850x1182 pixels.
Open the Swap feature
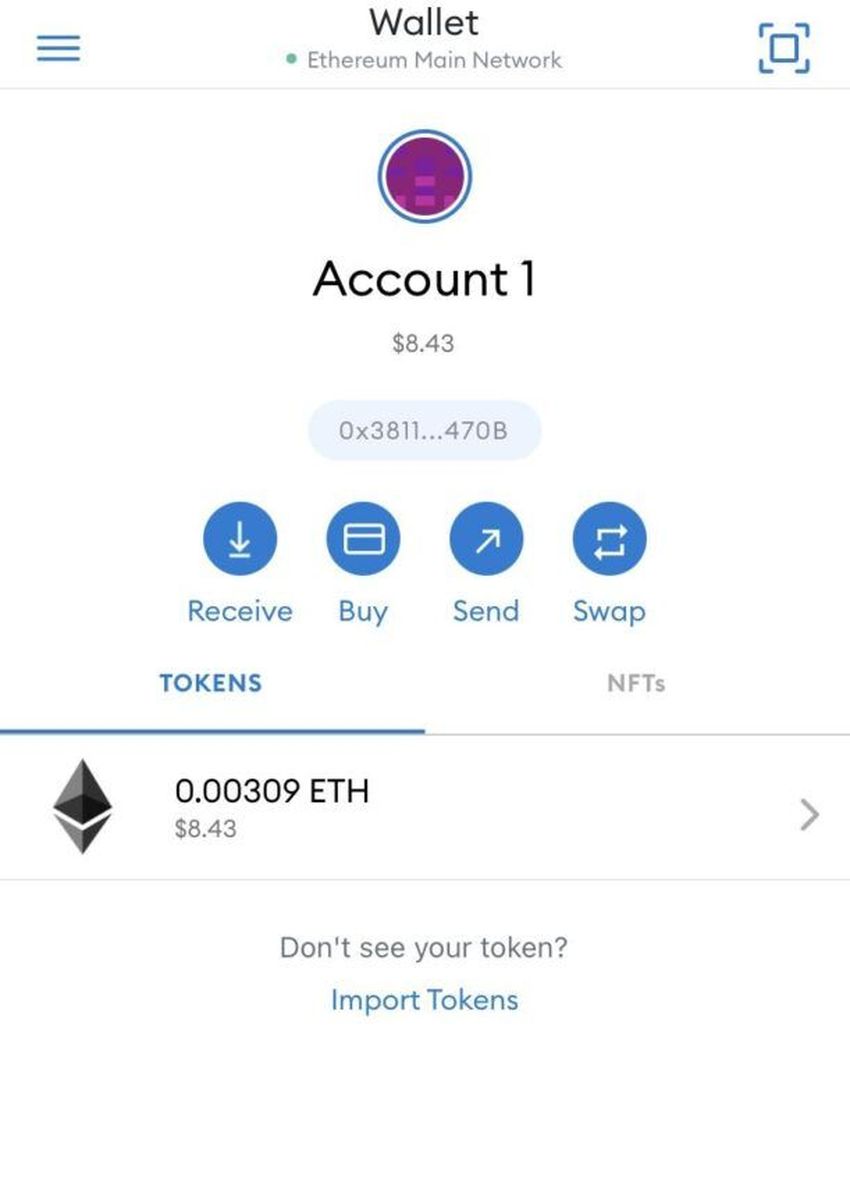609,540
